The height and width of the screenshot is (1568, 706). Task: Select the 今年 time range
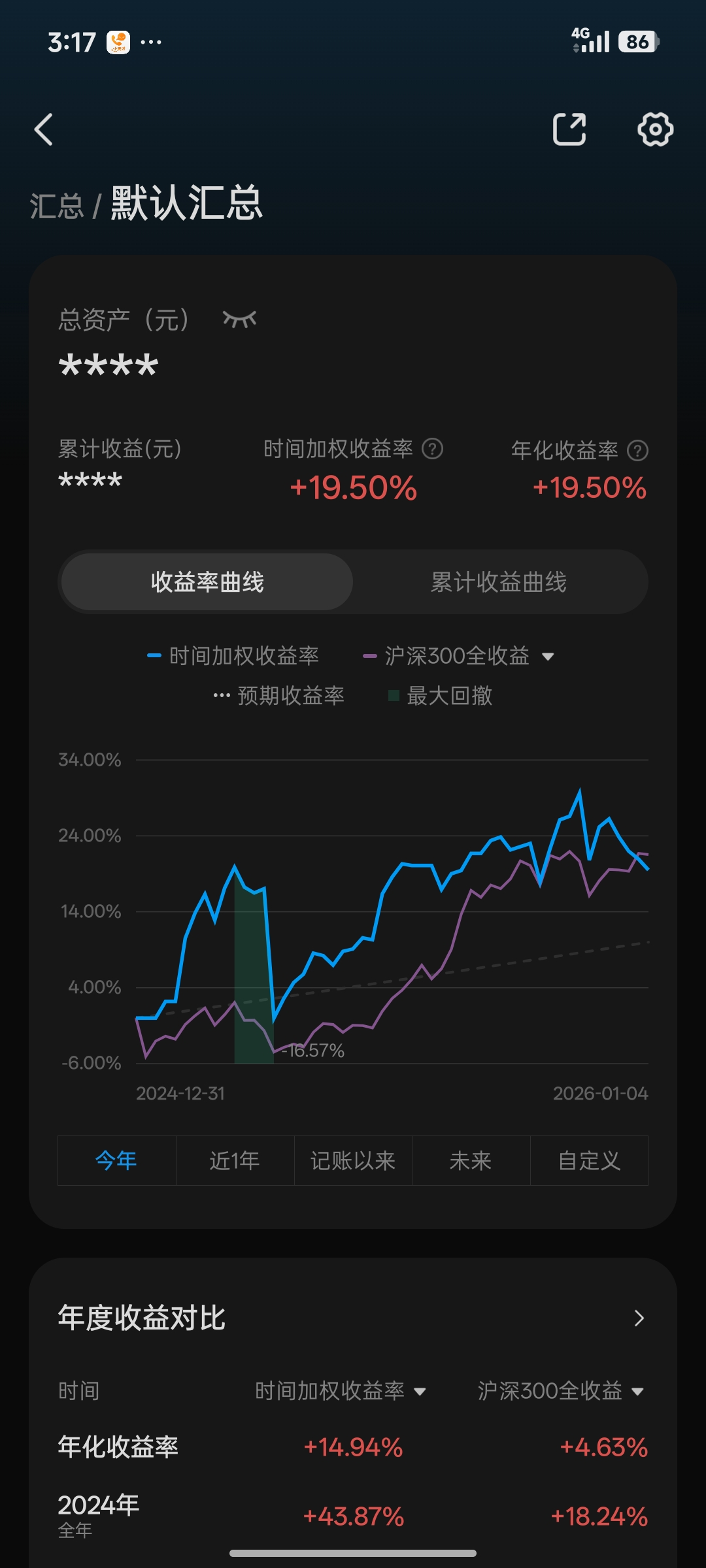click(116, 1161)
